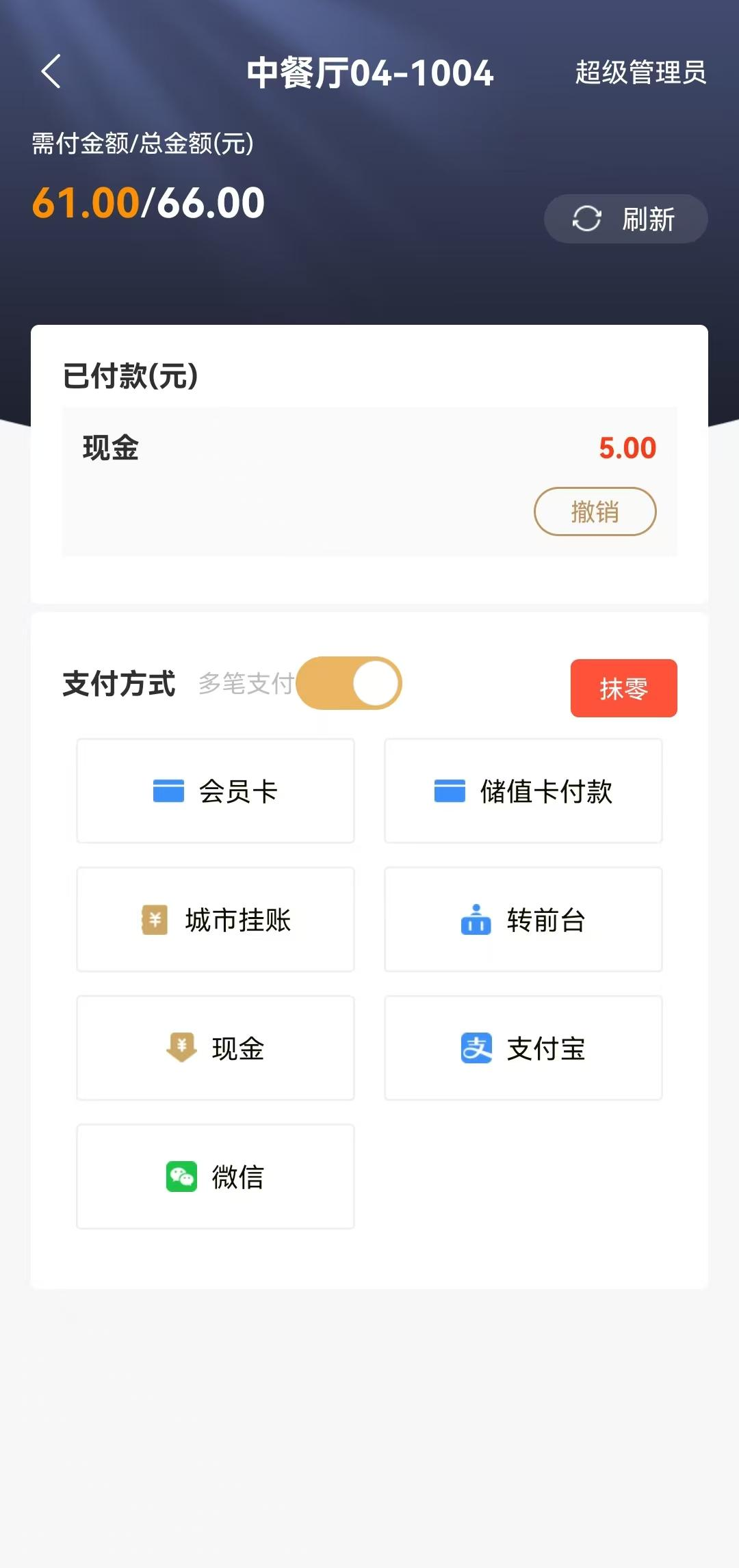Choose 转前台 option
Image resolution: width=739 pixels, height=1568 pixels.
523,920
